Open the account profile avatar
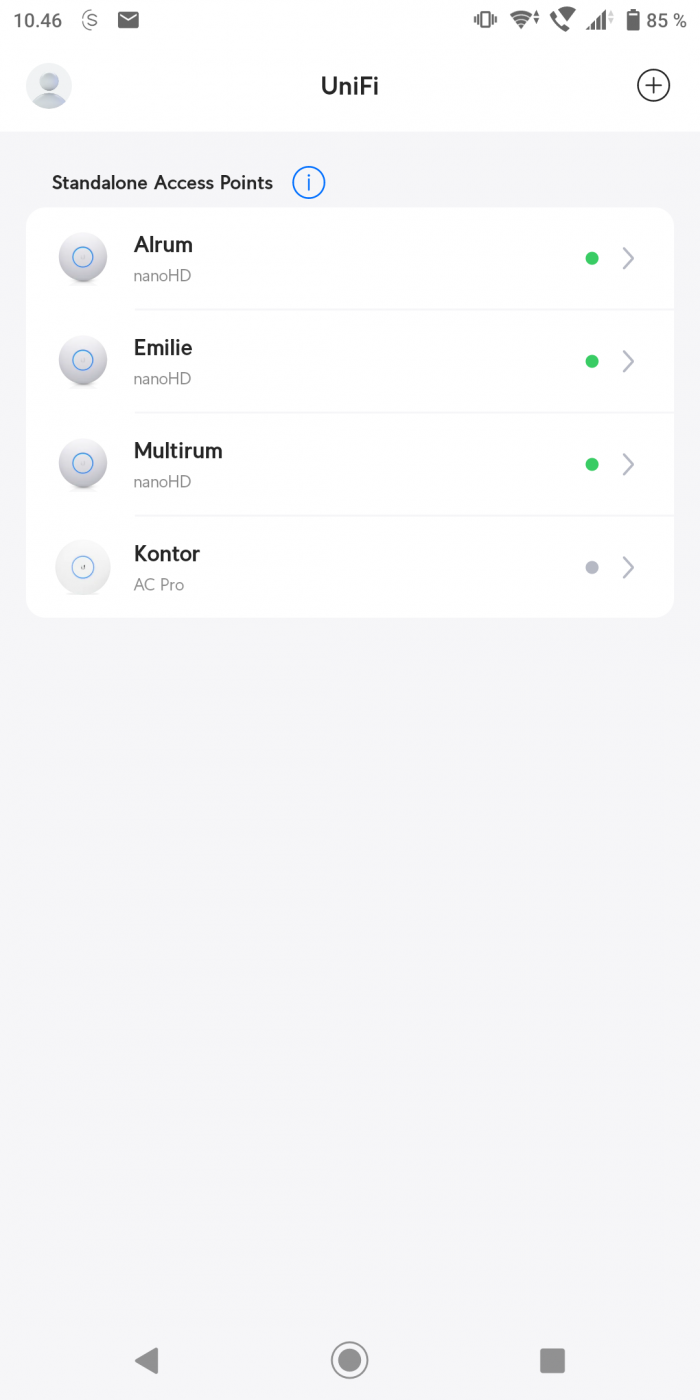This screenshot has height=1400, width=700. 49,86
